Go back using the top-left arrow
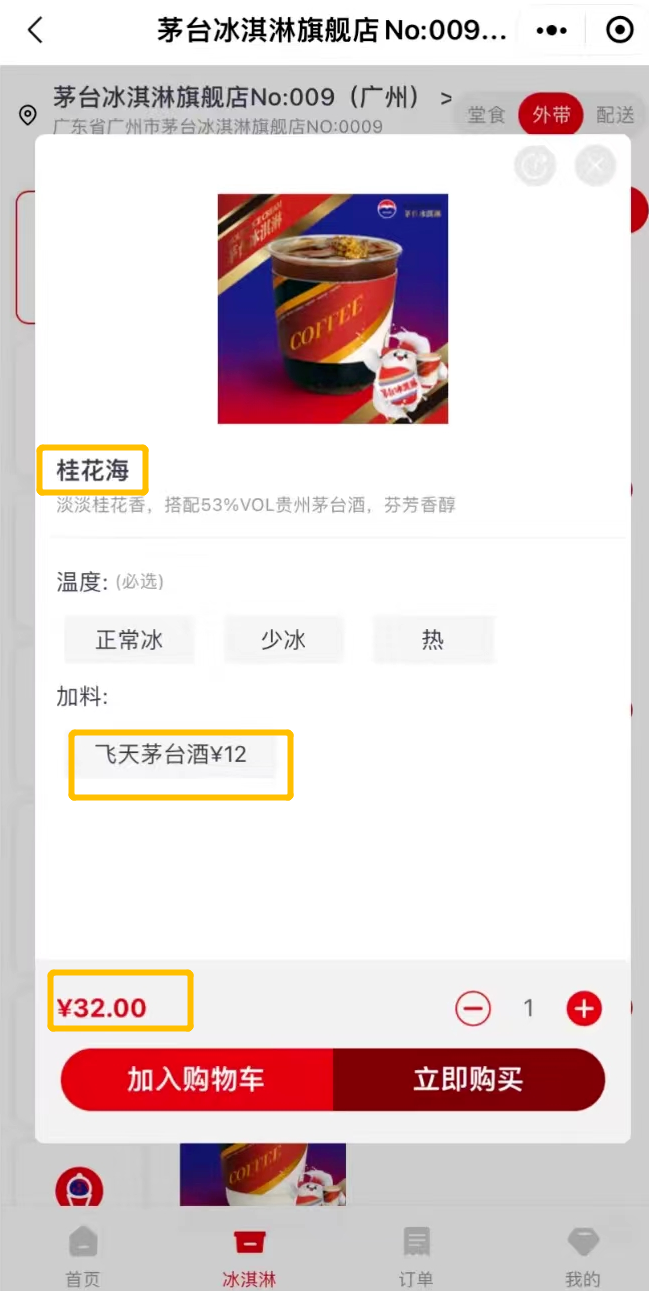This screenshot has width=649, height=1291. pyautogui.click(x=35, y=30)
